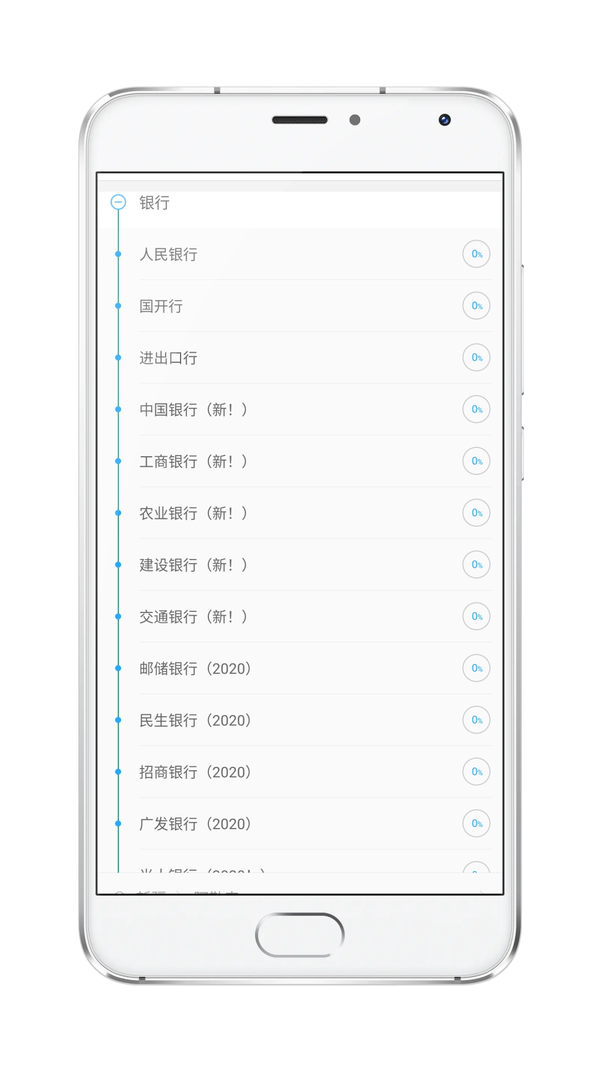The height and width of the screenshot is (1067, 600).
Task: Open 广发银行（2020）
Action: pyautogui.click(x=300, y=823)
